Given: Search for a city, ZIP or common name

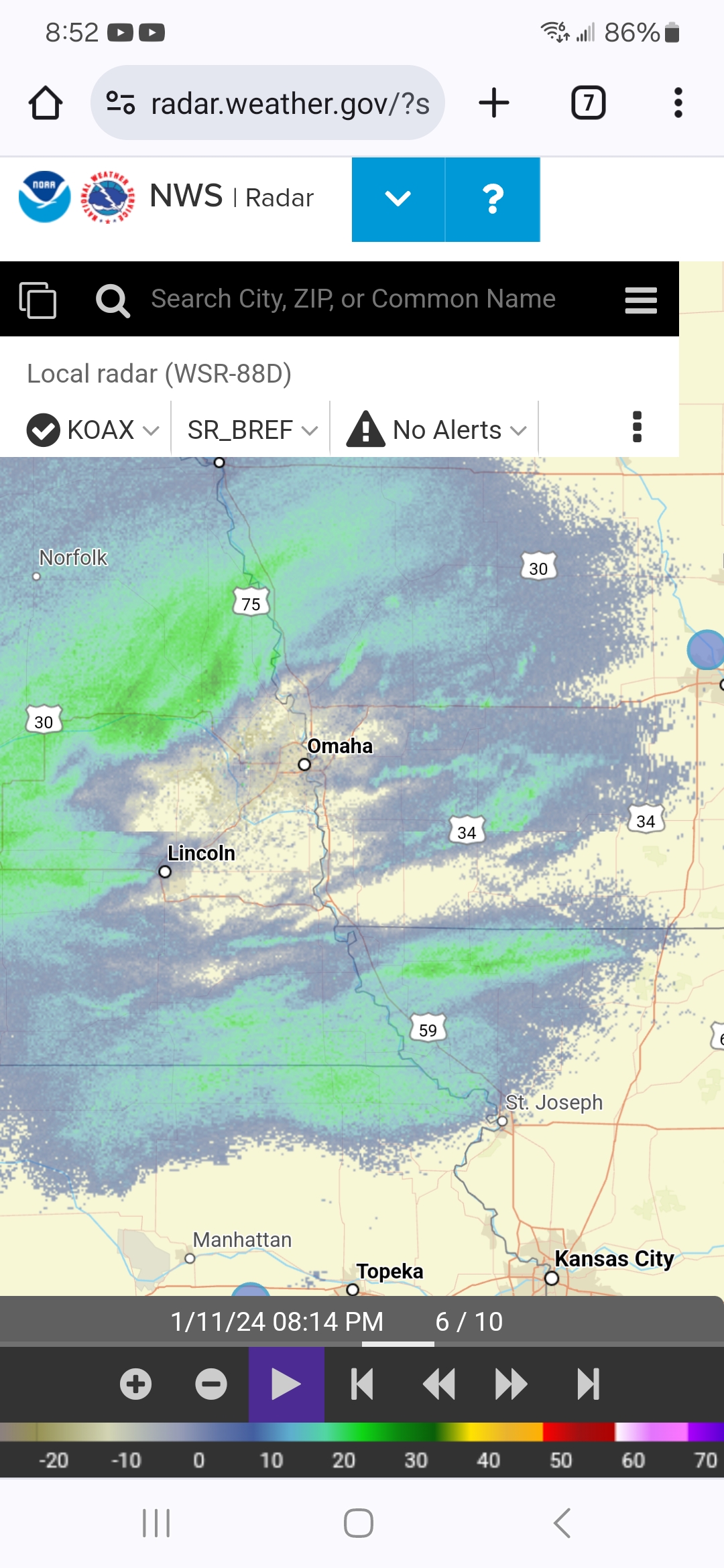Looking at the screenshot, I should coord(353,299).
